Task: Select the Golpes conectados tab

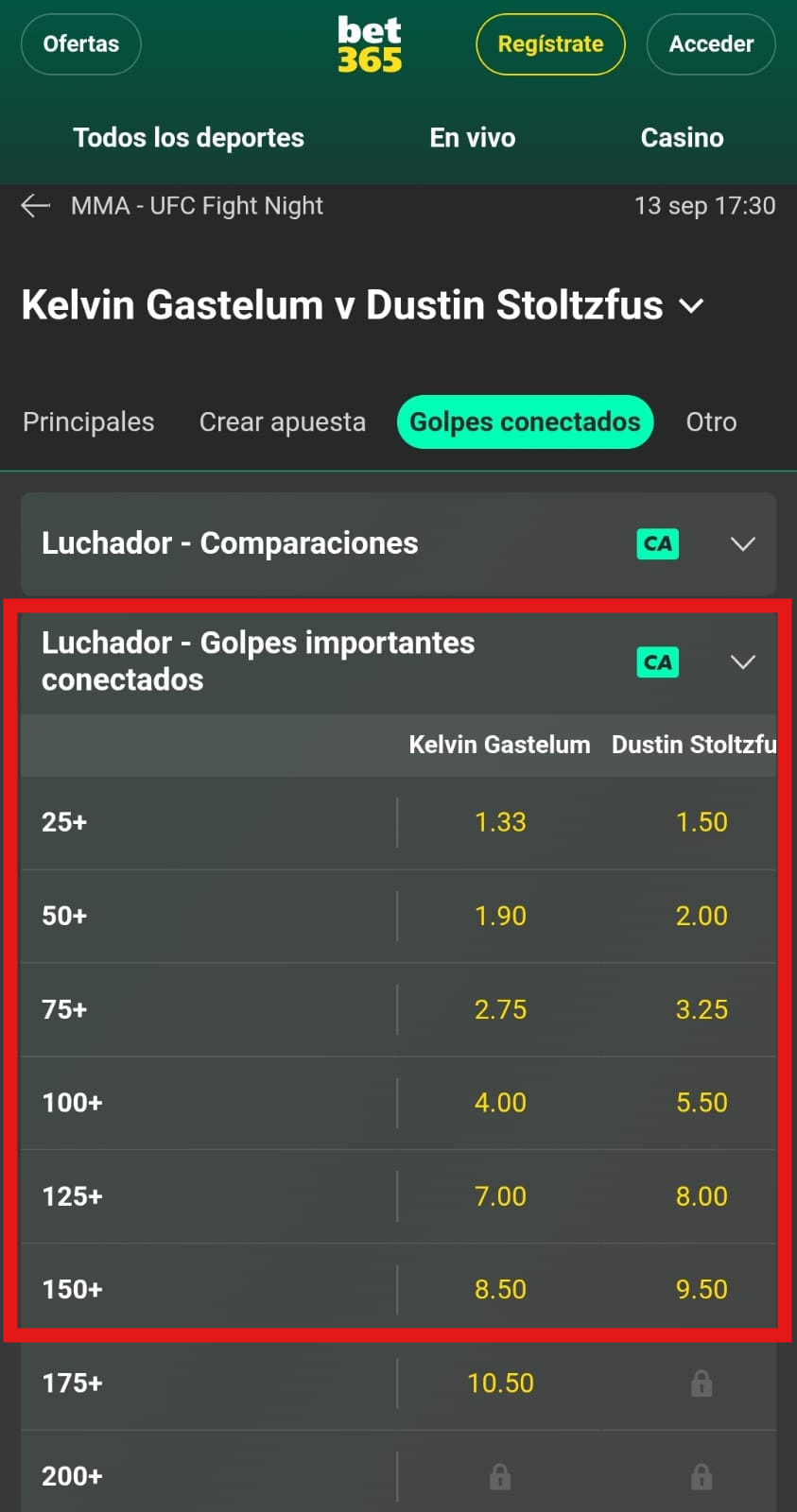Action: (525, 422)
